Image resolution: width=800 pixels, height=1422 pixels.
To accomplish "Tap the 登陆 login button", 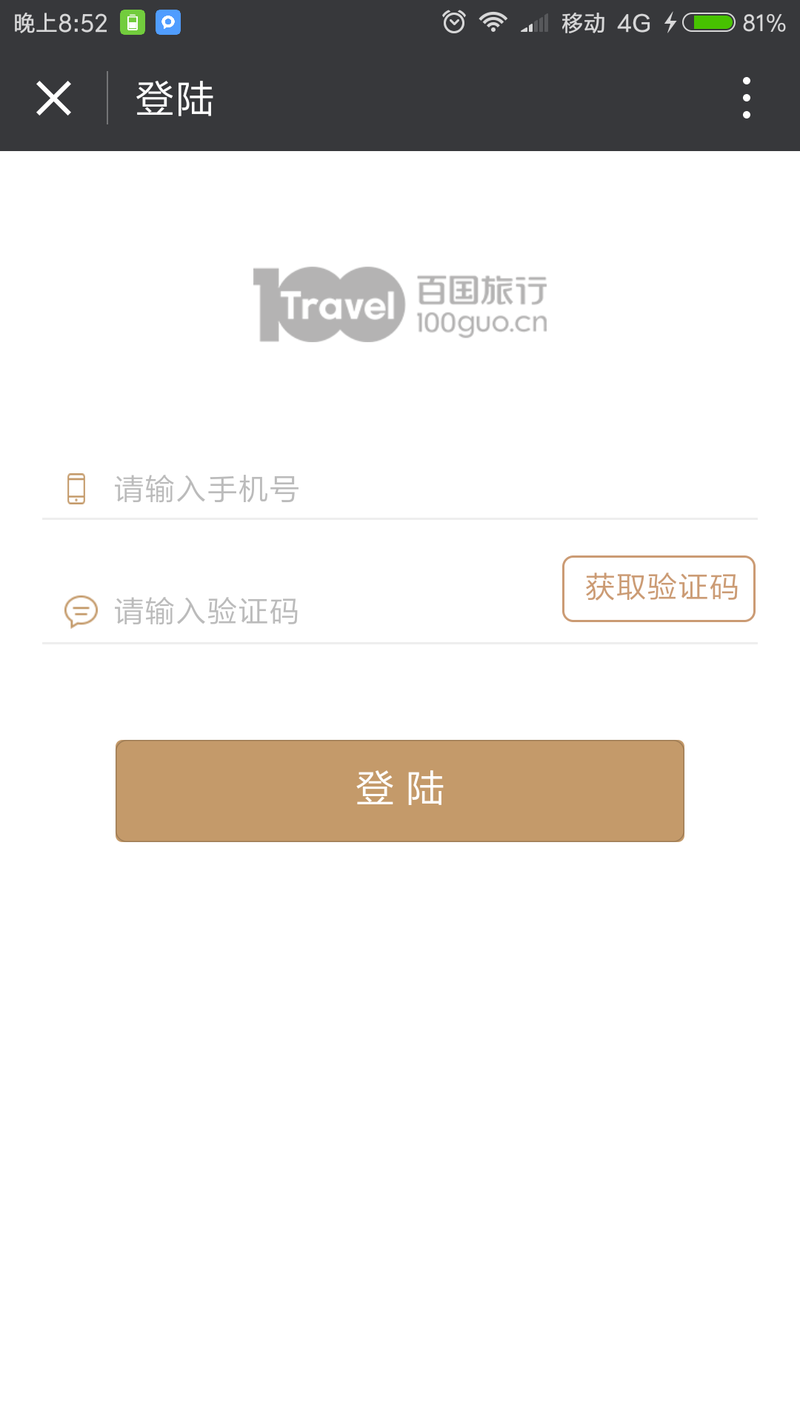I will pyautogui.click(x=400, y=790).
